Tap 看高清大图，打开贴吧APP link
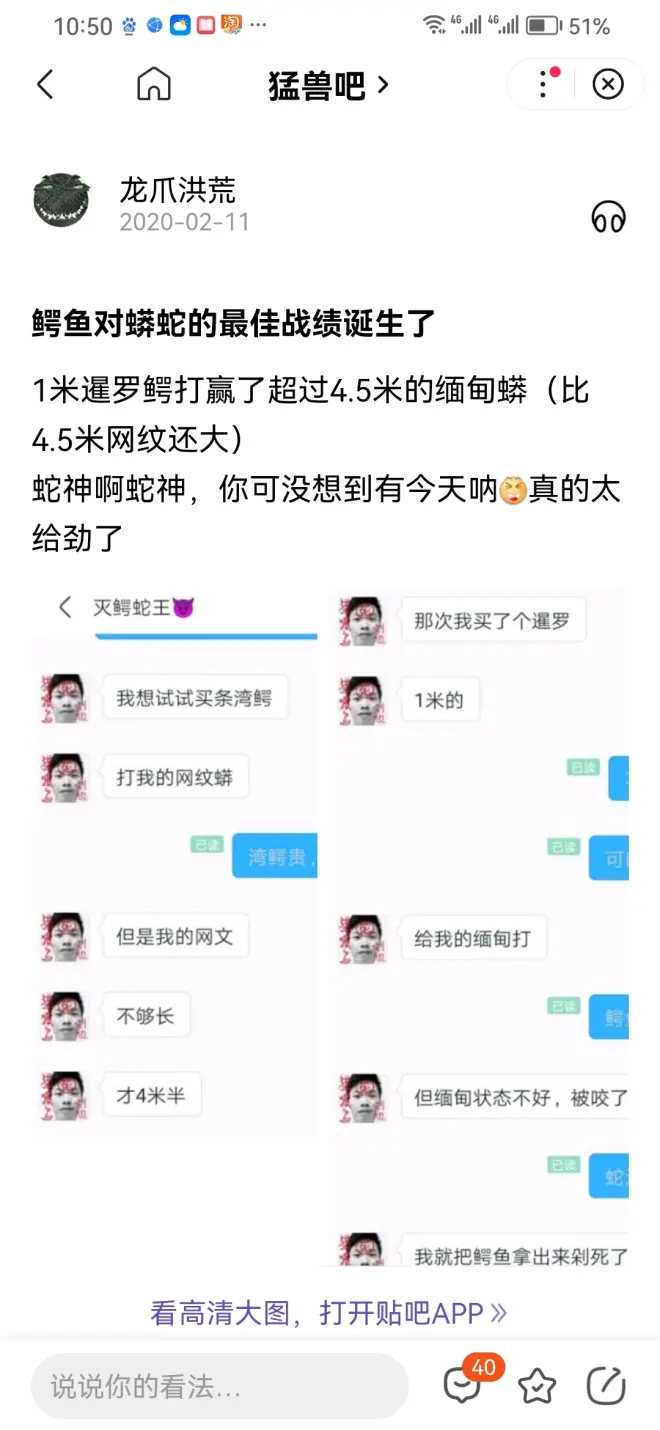The image size is (660, 1430). coord(328,1312)
